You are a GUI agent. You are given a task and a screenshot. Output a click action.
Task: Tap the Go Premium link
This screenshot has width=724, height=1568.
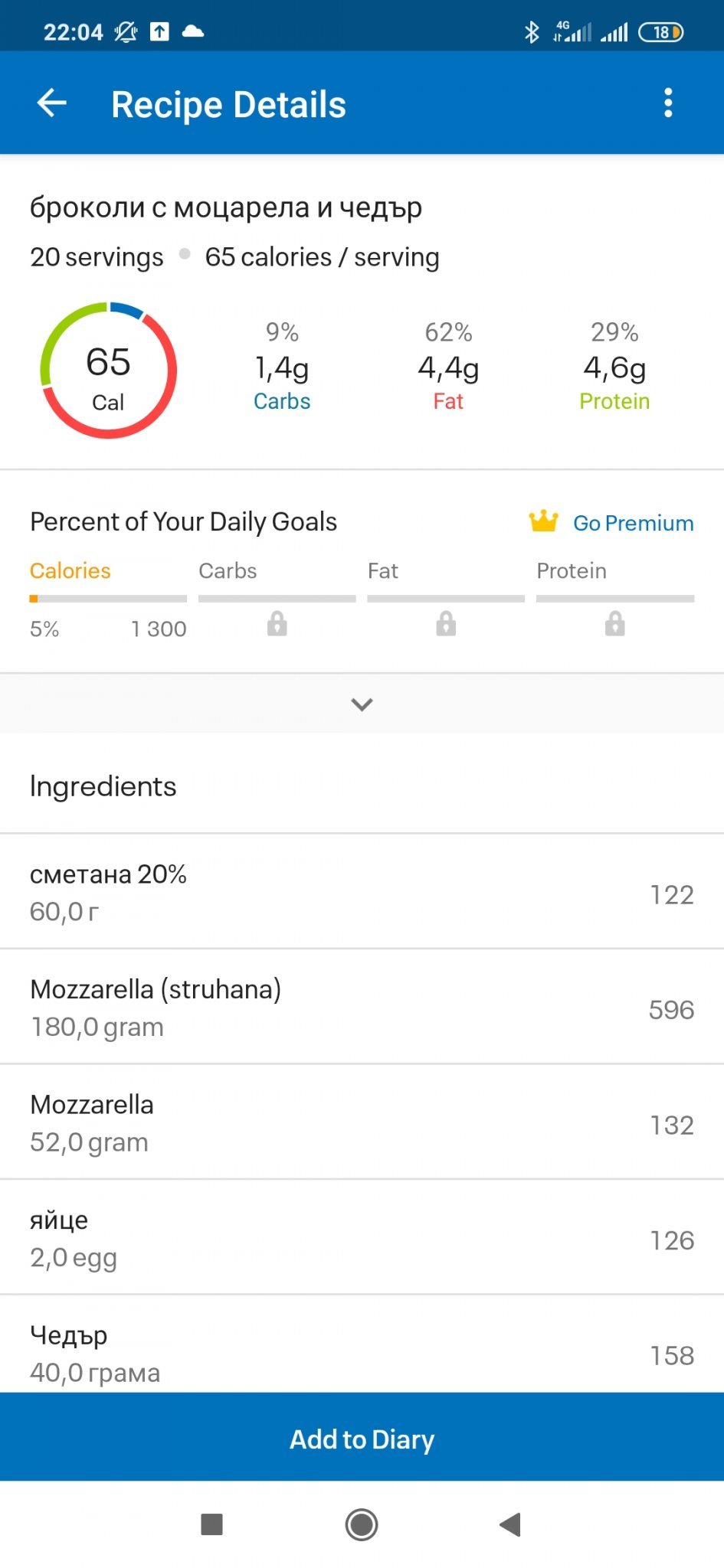(632, 523)
